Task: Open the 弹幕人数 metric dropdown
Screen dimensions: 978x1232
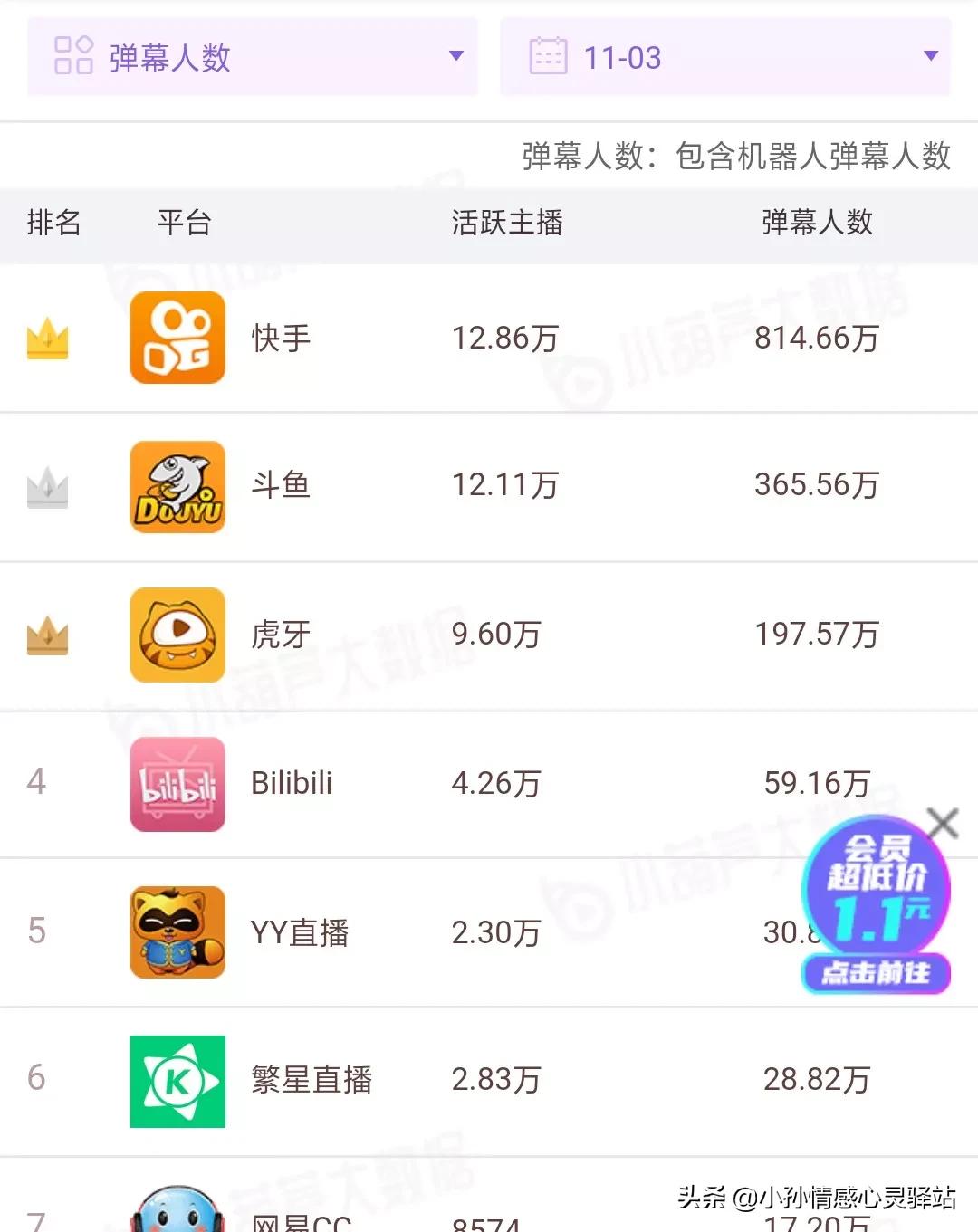Action: pos(253,57)
